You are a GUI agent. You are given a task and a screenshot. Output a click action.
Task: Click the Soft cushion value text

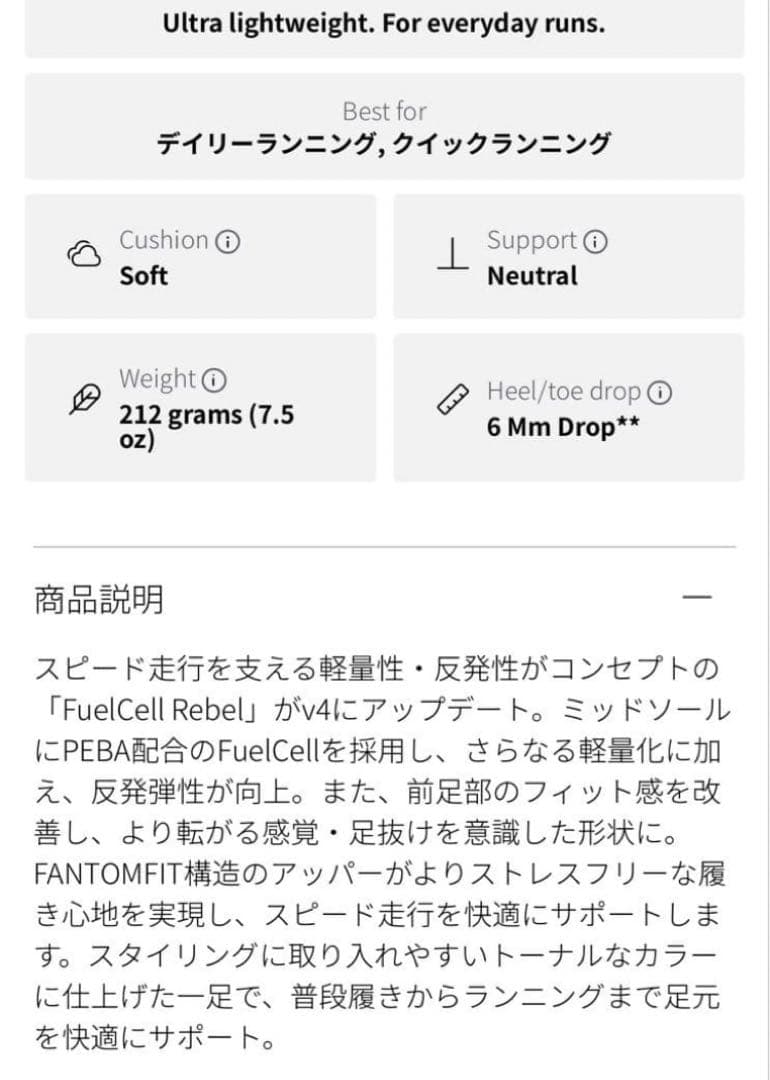(x=143, y=277)
